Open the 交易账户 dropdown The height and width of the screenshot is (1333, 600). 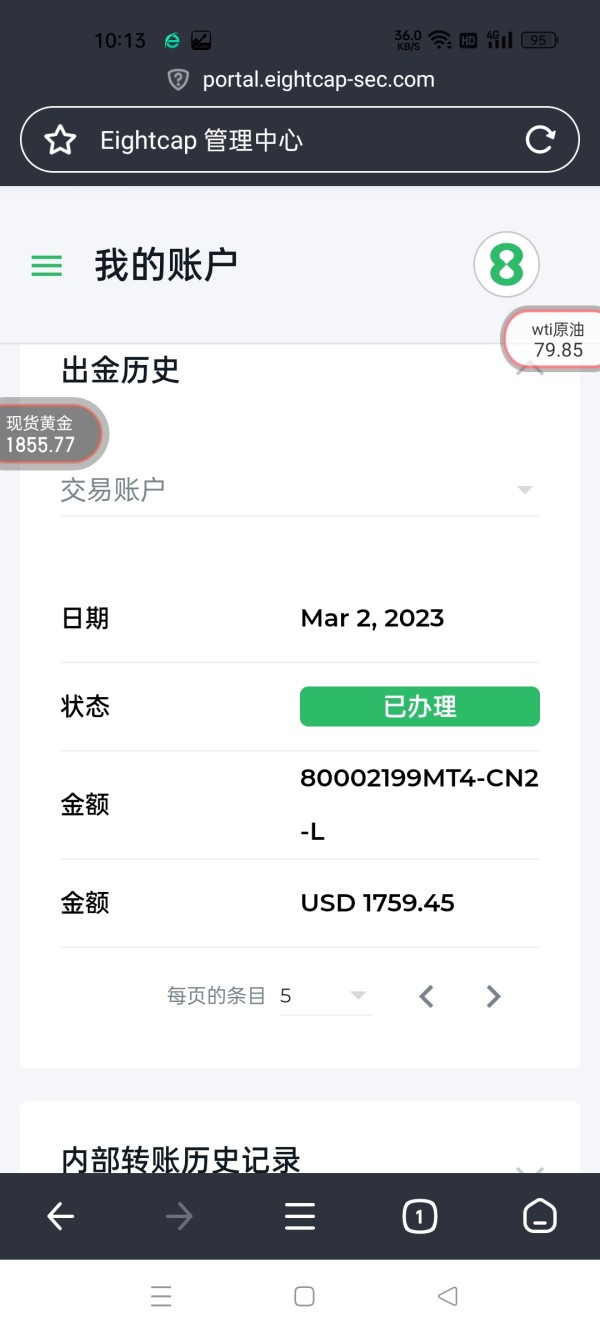click(300, 489)
